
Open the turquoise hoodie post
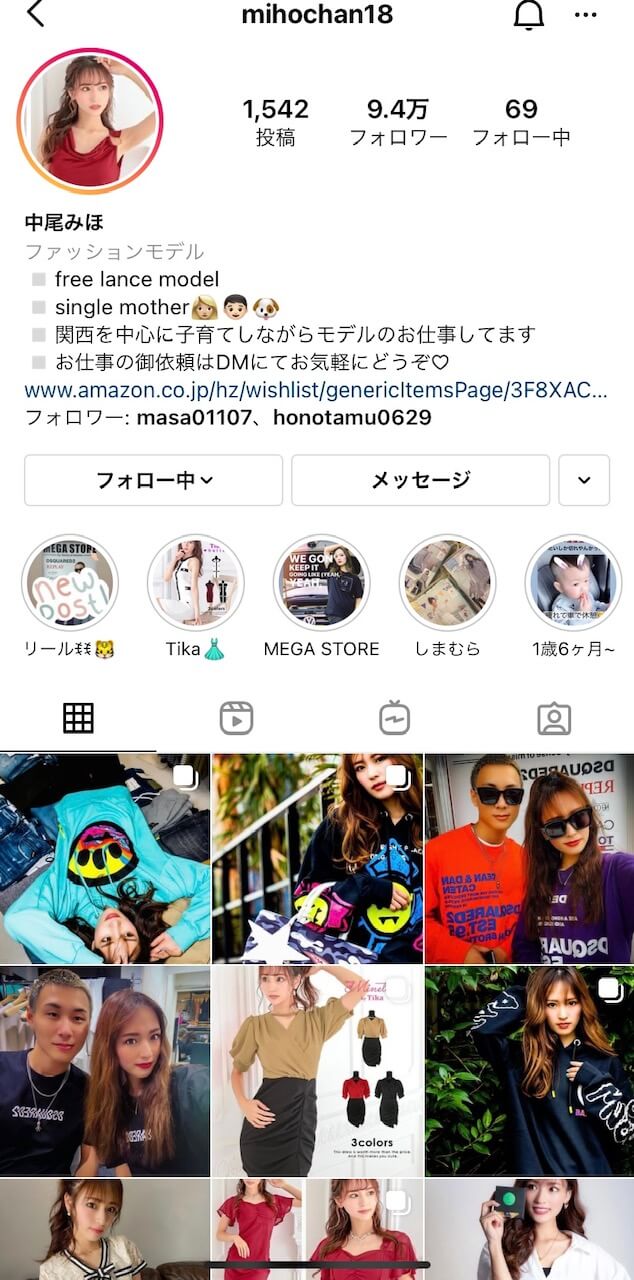coord(105,858)
